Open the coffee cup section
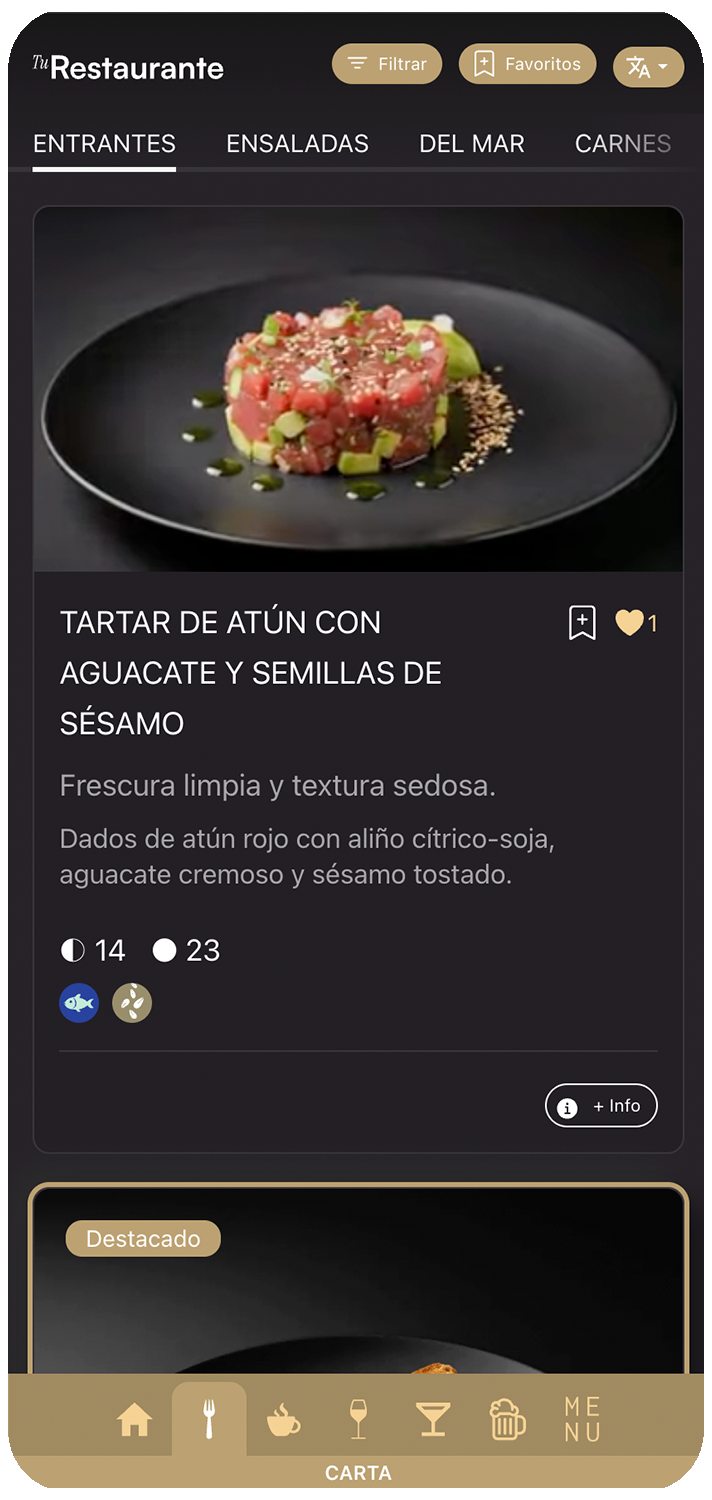Image resolution: width=712 pixels, height=1500 pixels. [283, 1420]
